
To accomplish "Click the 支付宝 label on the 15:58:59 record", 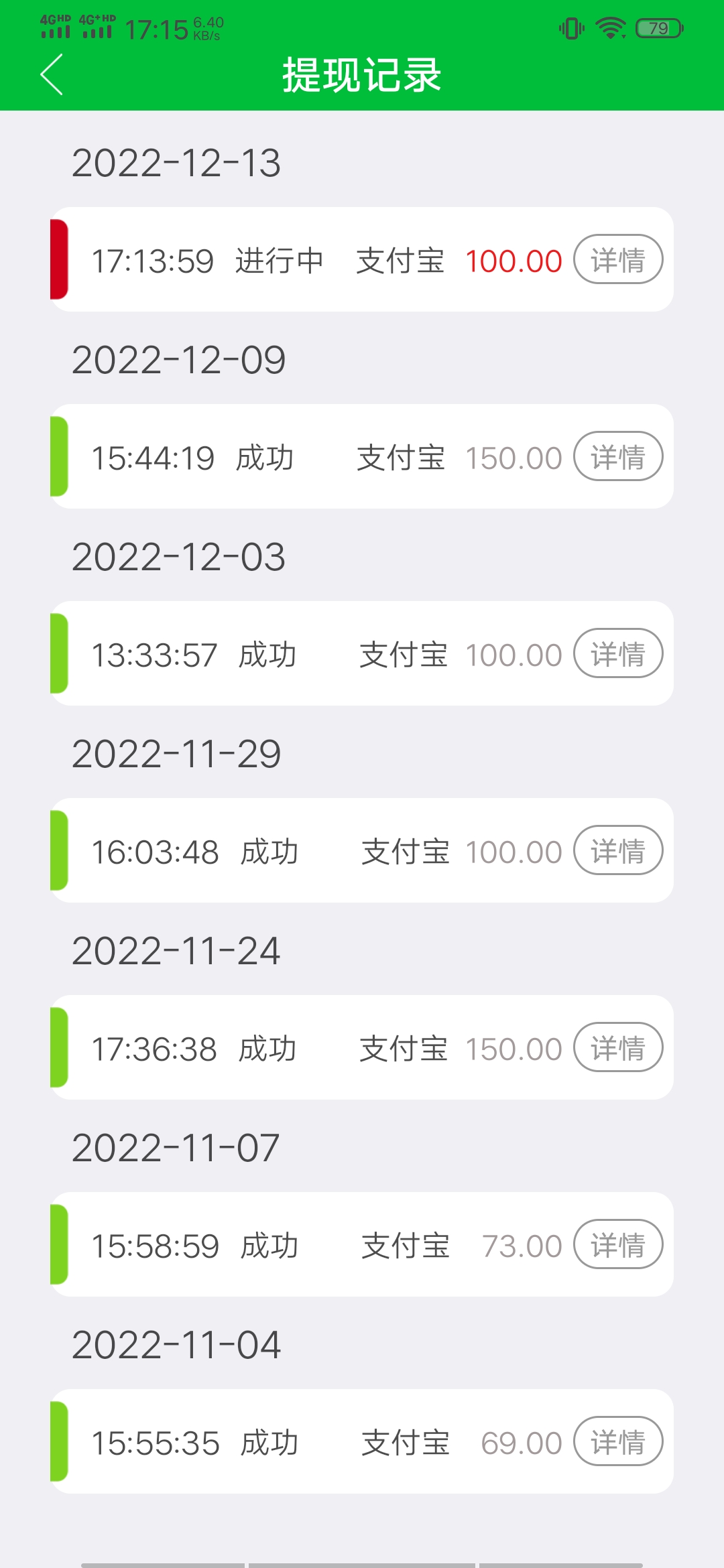I will tap(405, 1244).
